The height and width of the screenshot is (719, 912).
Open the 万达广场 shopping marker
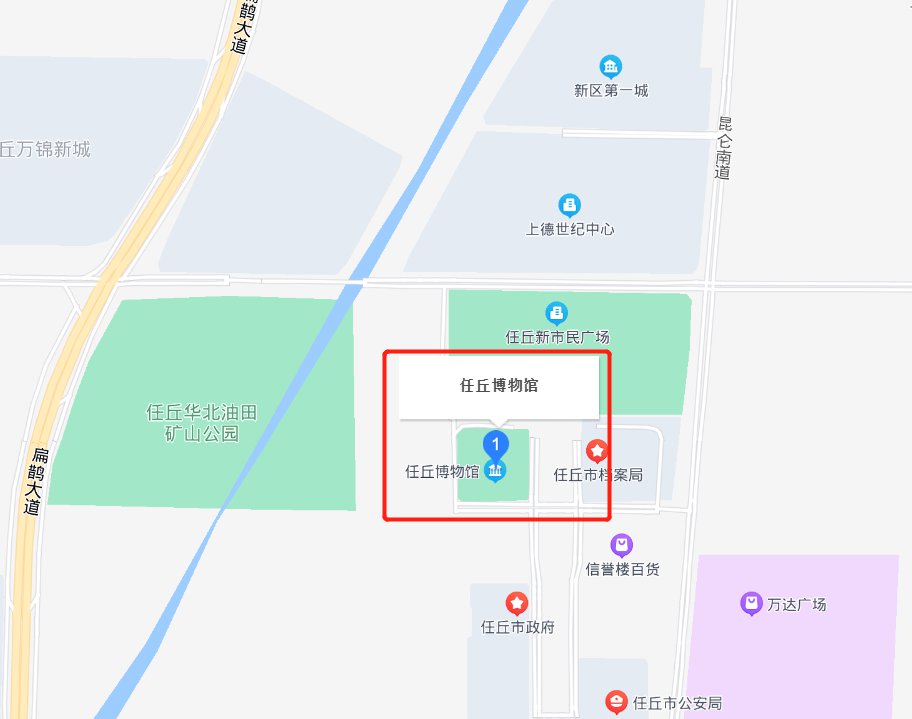752,604
